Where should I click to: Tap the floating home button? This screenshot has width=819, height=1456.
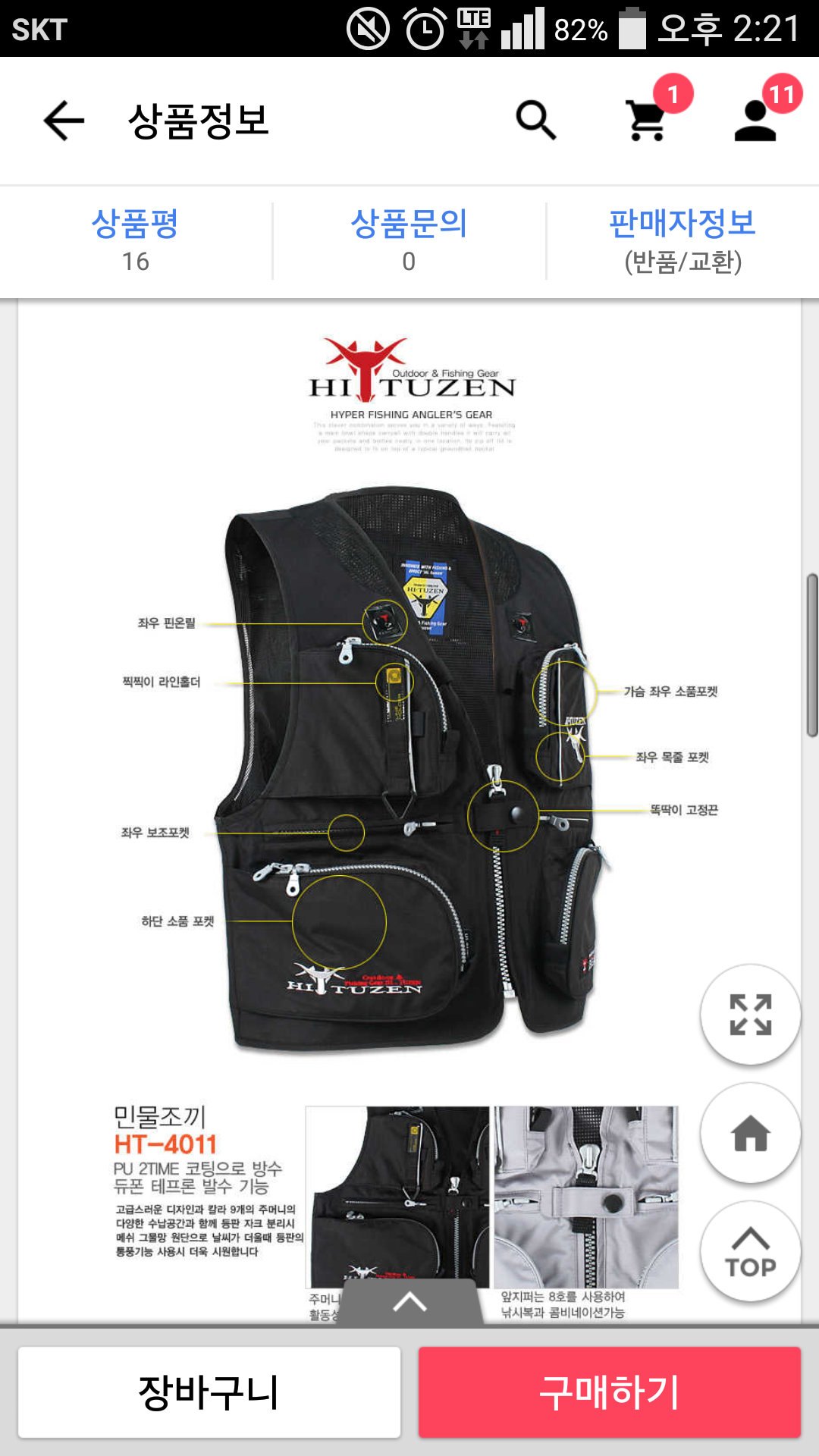[x=751, y=1133]
